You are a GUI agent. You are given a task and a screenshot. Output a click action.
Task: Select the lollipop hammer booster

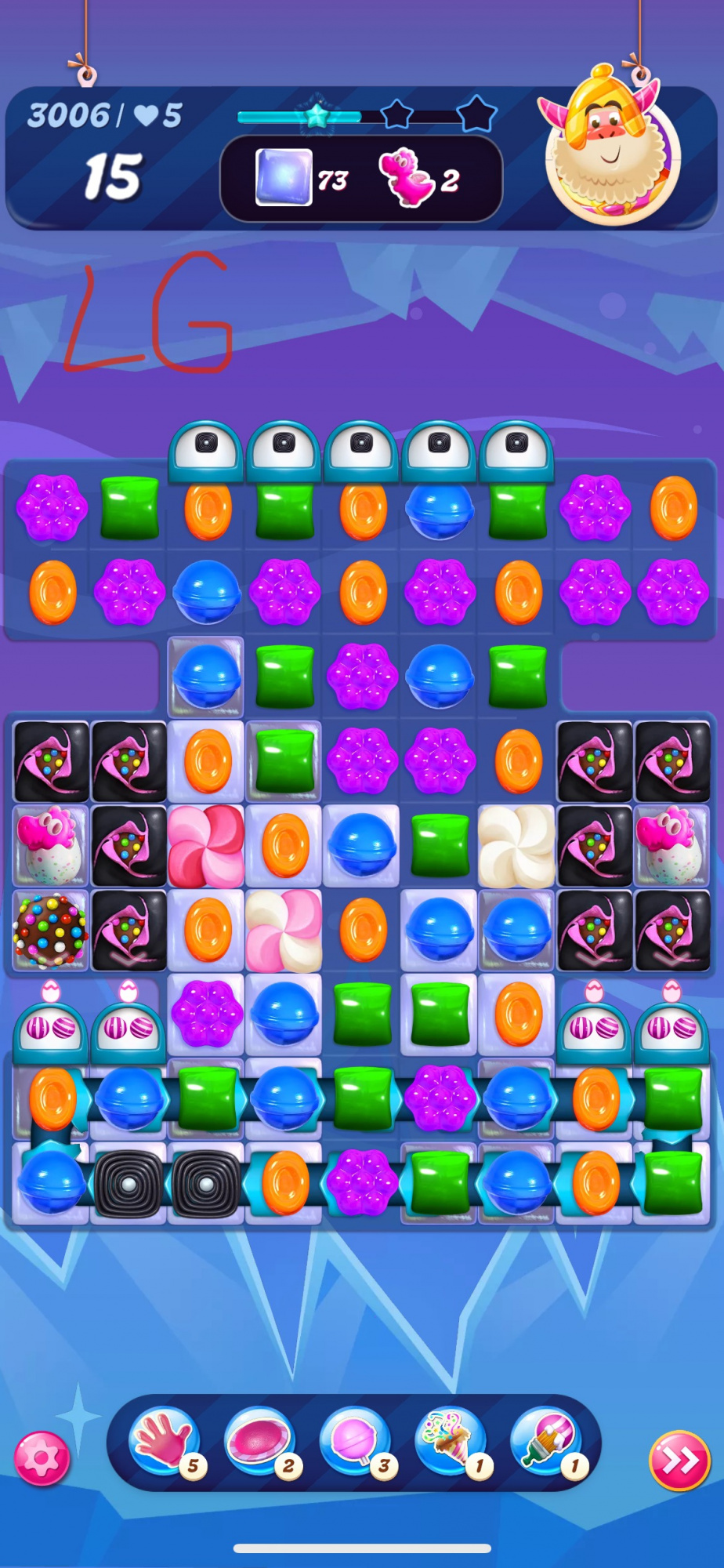354,1441
